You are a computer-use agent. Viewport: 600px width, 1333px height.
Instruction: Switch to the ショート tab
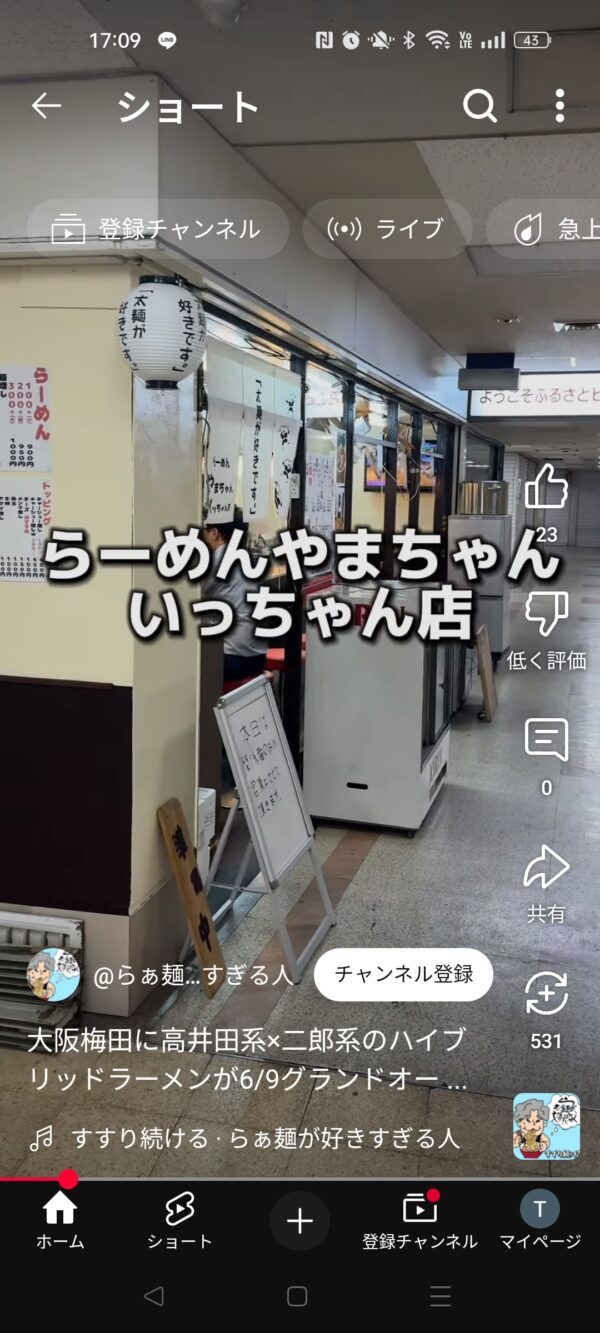pos(180,1220)
